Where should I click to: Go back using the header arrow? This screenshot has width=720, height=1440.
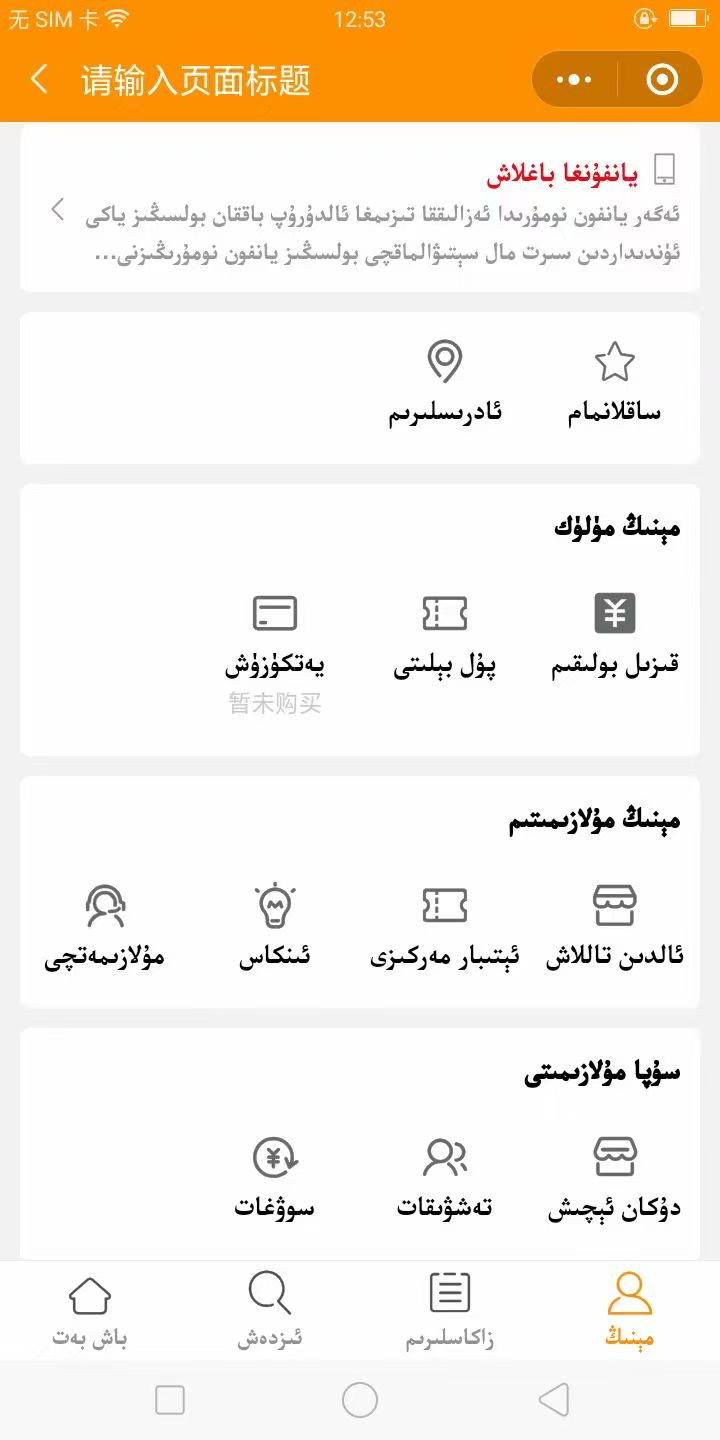tap(40, 80)
